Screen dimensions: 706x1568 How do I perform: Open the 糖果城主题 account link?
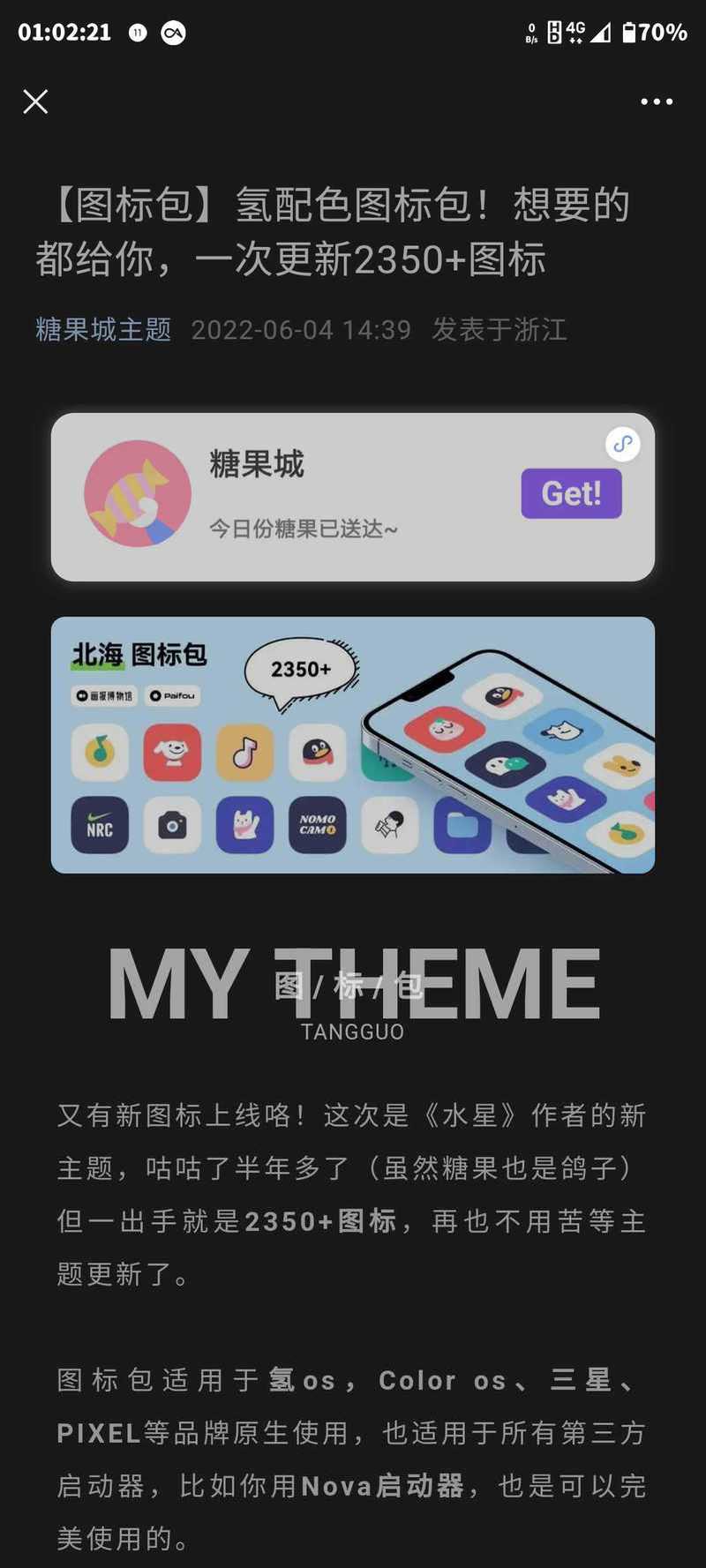[103, 329]
